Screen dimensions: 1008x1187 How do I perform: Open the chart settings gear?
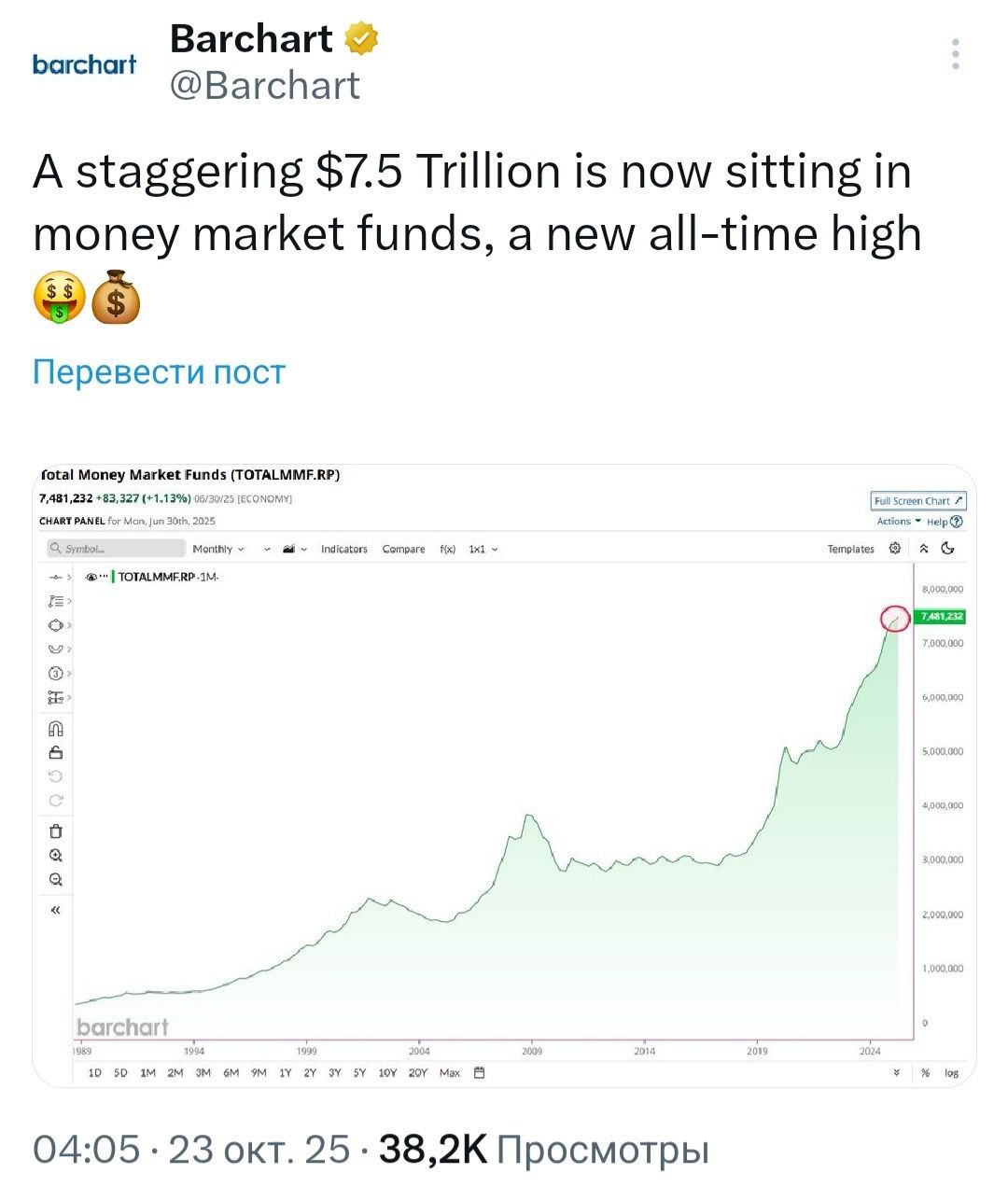[x=895, y=549]
